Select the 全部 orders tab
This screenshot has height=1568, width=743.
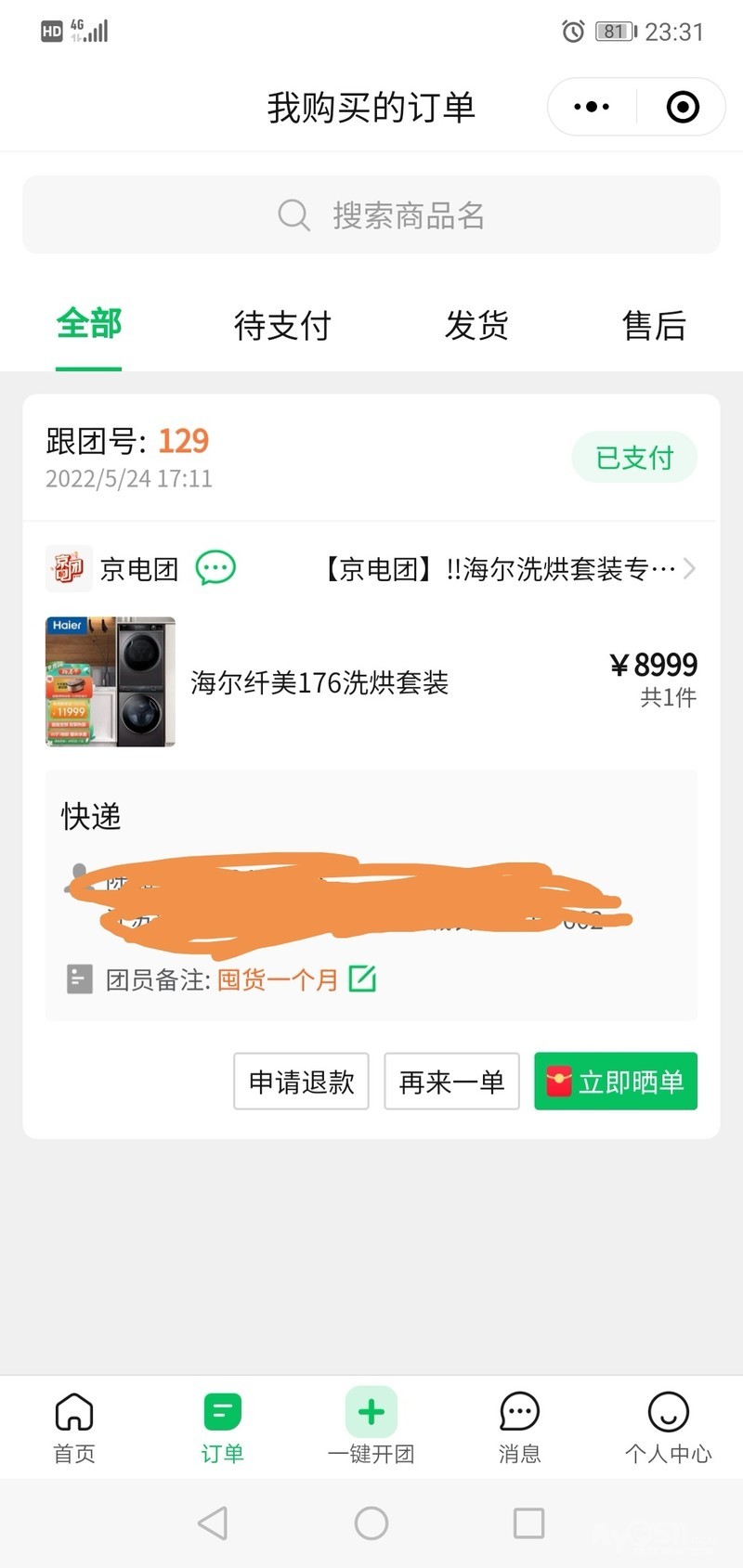pyautogui.click(x=88, y=324)
